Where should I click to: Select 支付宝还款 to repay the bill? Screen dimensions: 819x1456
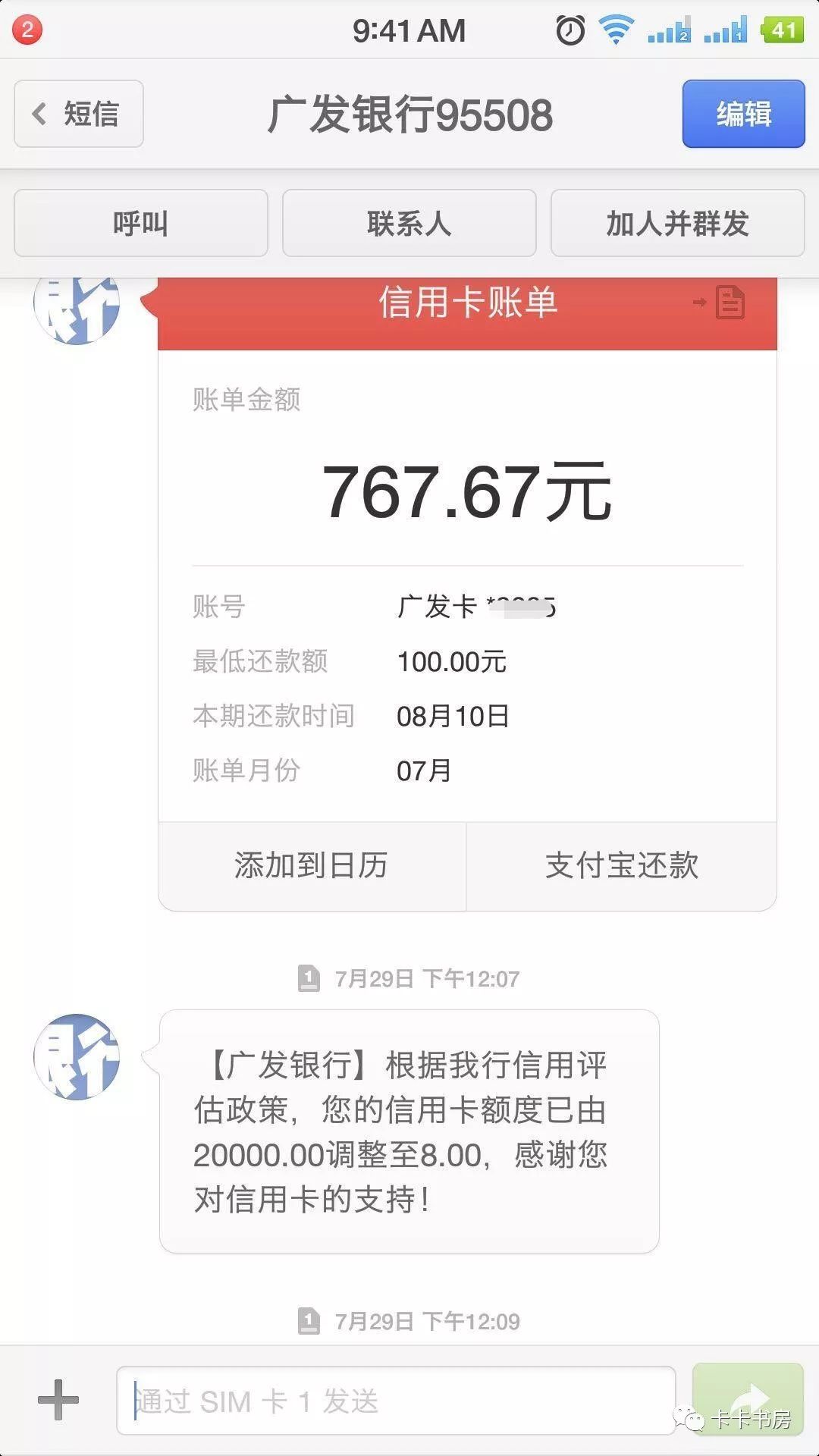[x=622, y=866]
